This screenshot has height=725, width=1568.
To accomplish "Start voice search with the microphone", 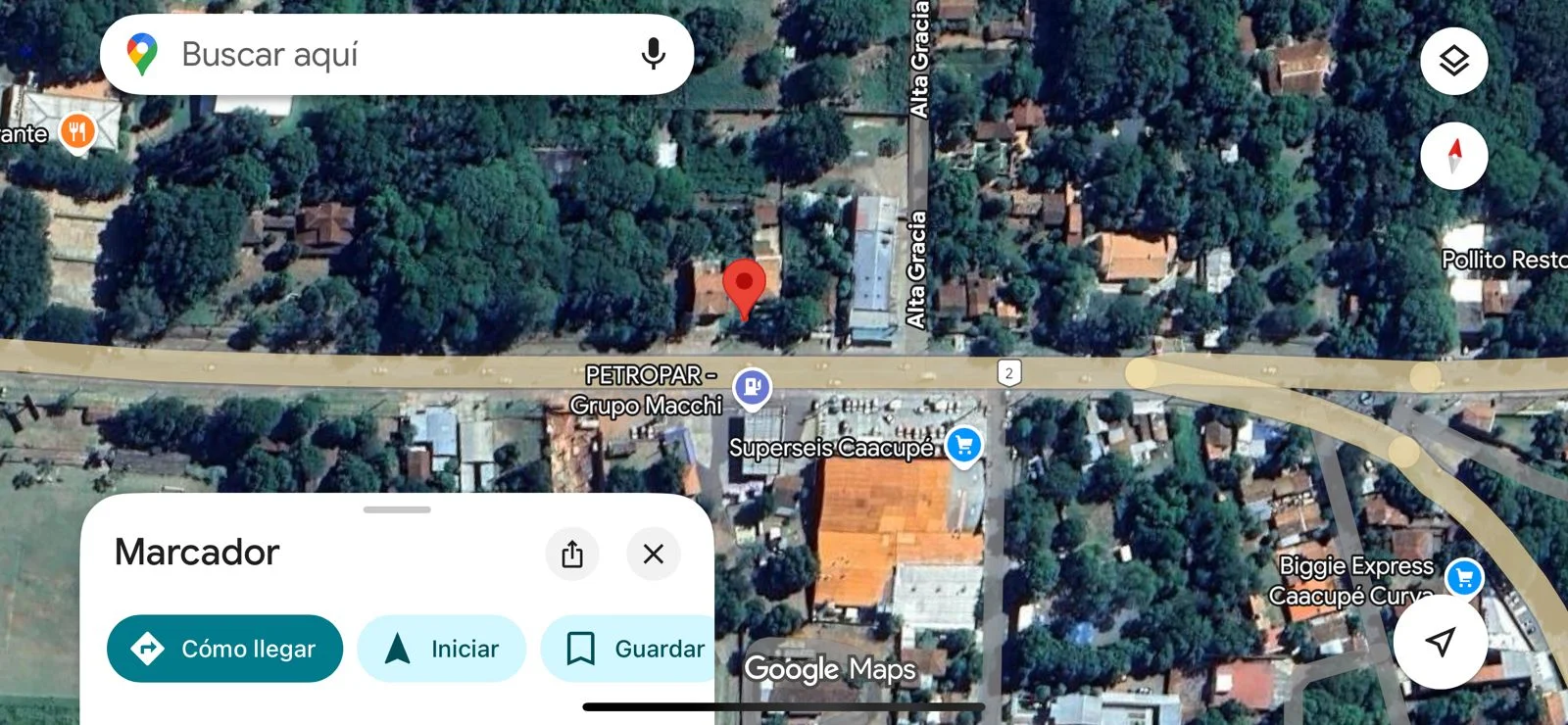I will coord(653,54).
